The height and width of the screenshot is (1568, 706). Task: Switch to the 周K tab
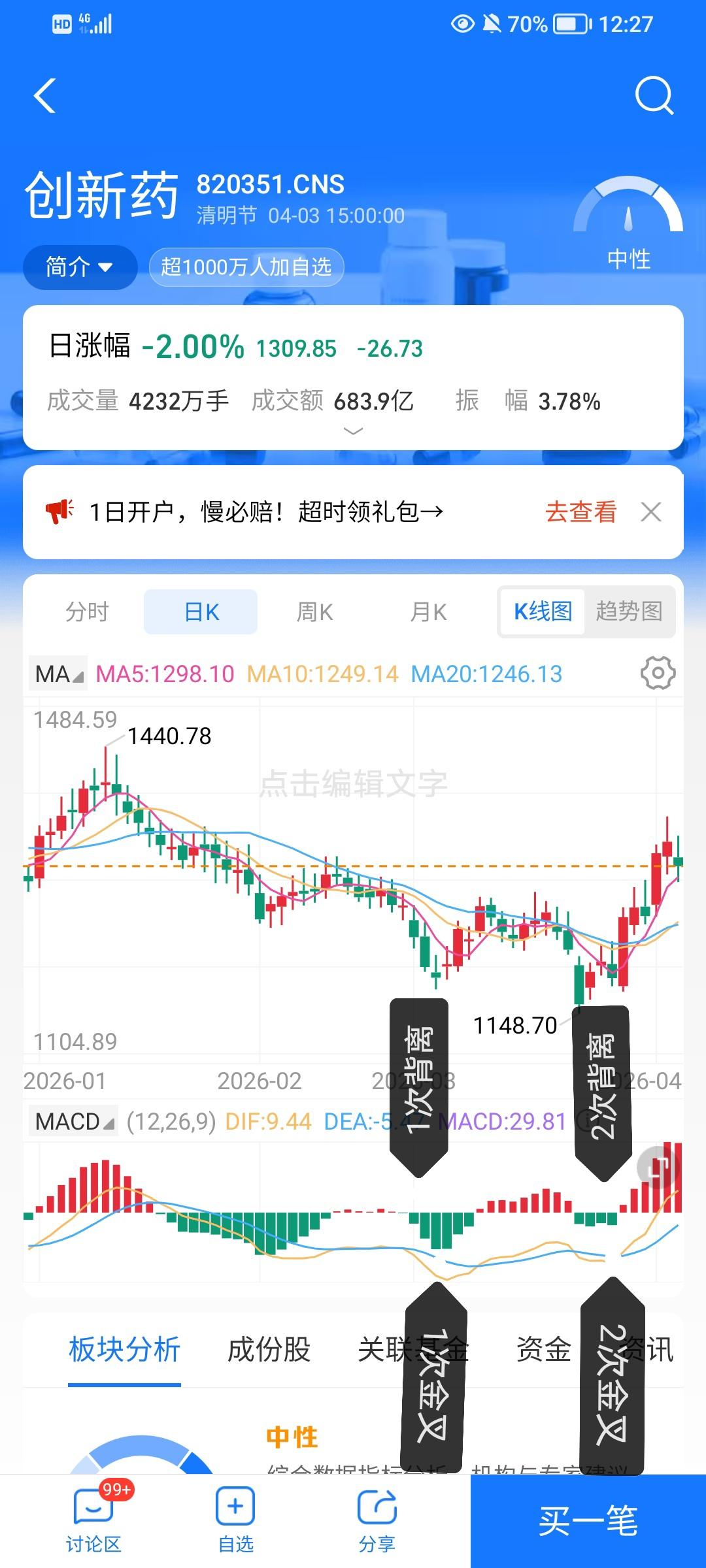pyautogui.click(x=314, y=612)
